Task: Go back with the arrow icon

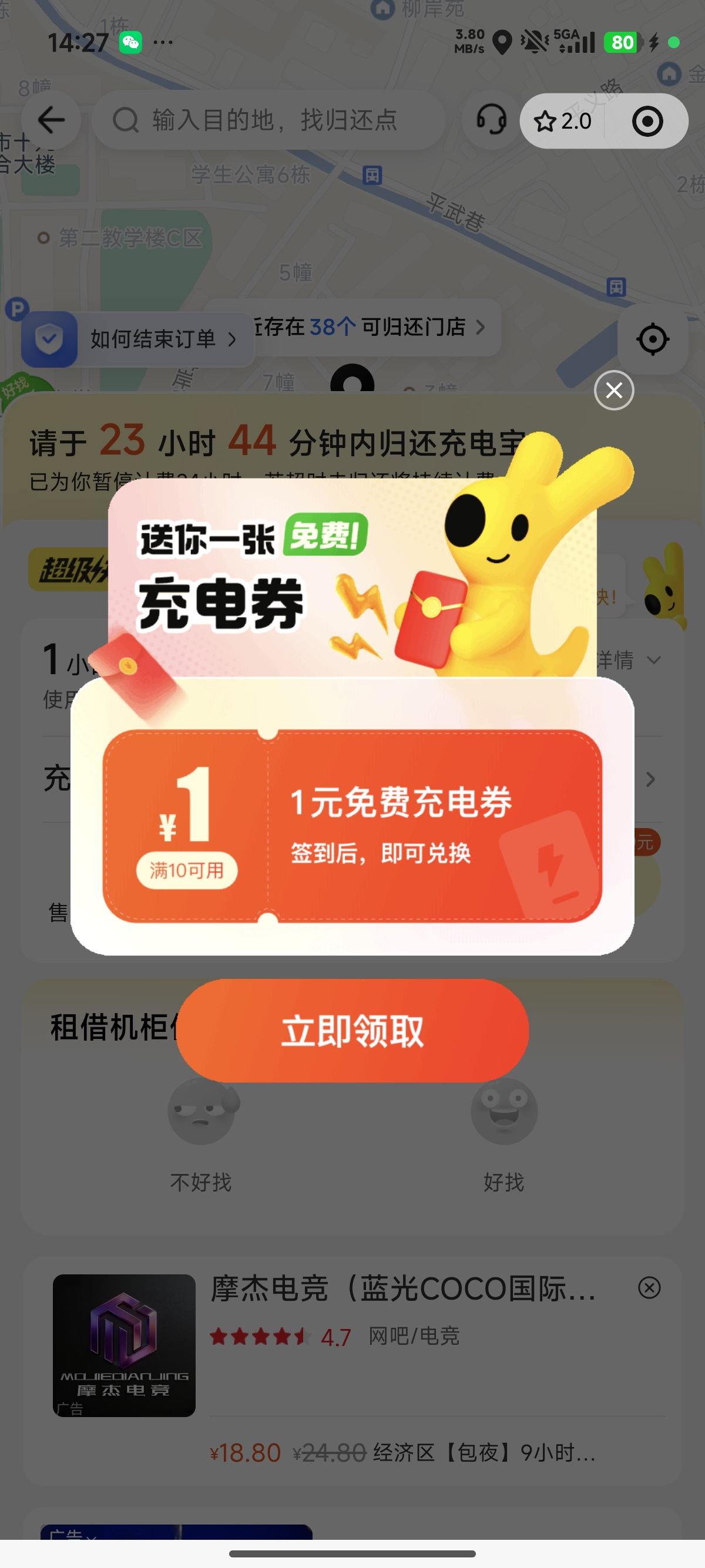Action: [x=51, y=120]
